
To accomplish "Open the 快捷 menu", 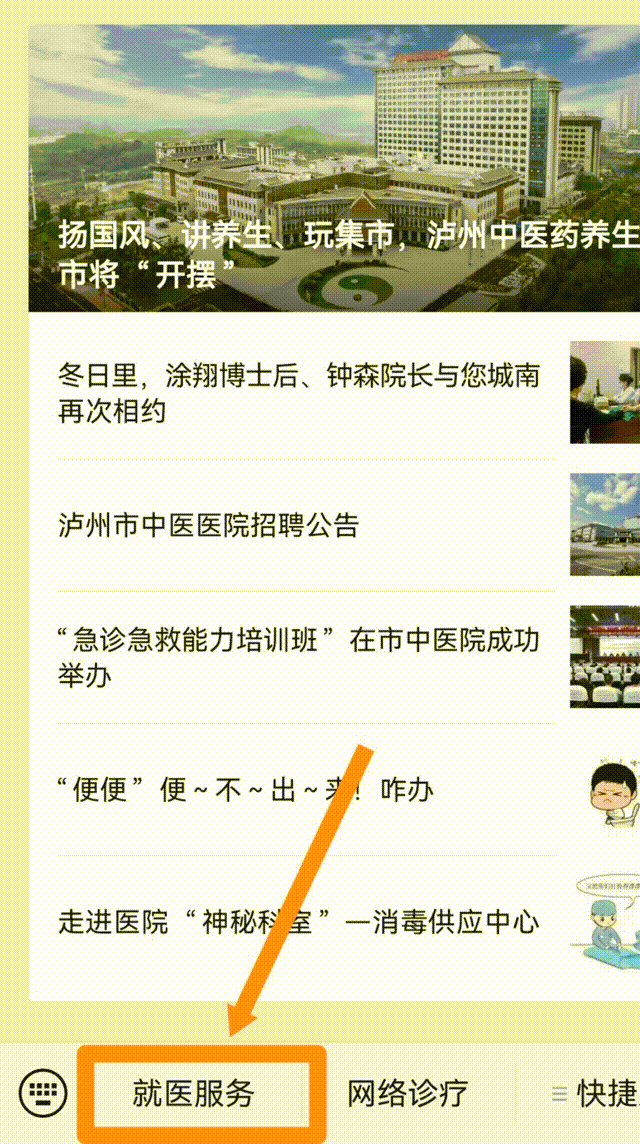I will coord(596,1093).
